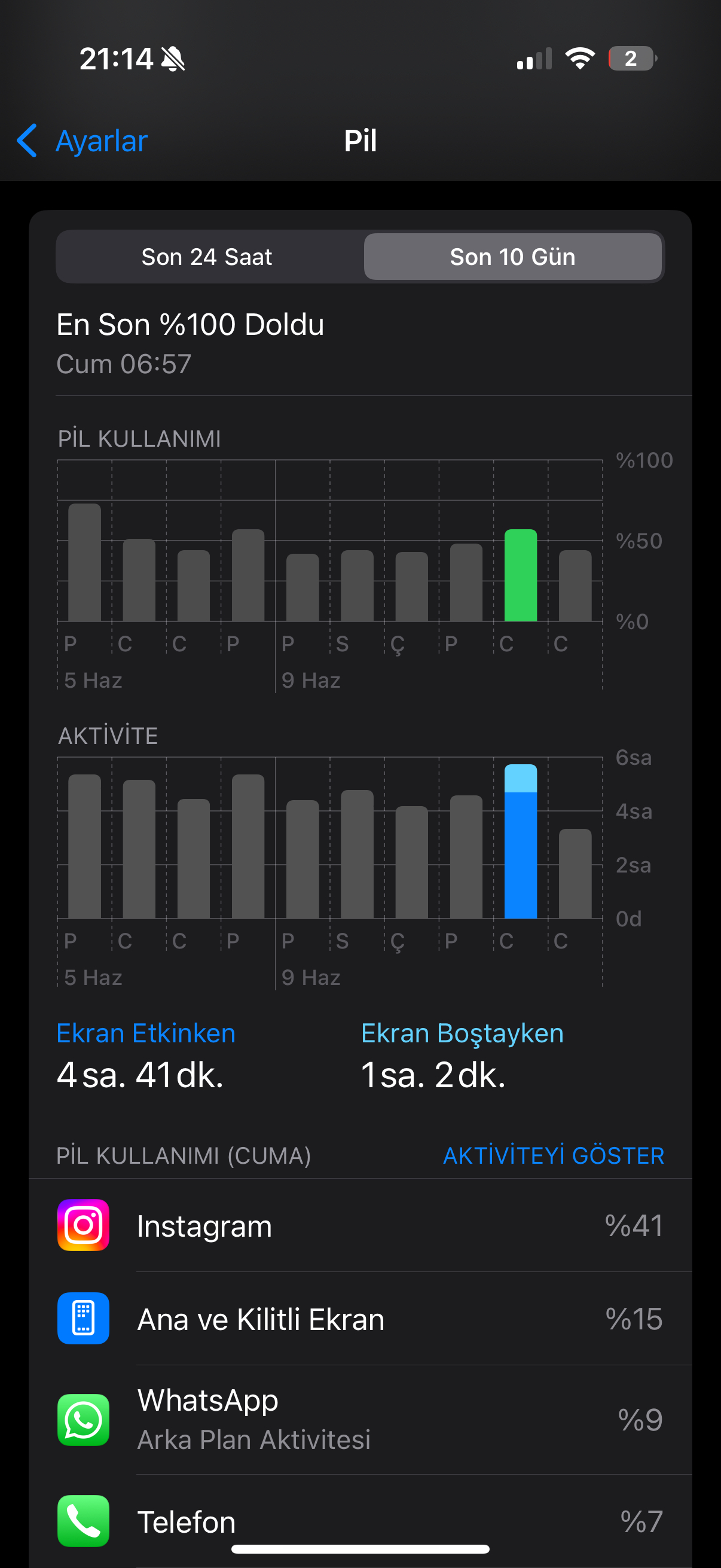The height and width of the screenshot is (1568, 721).
Task: Go back to Ayarlar
Action: tap(82, 141)
